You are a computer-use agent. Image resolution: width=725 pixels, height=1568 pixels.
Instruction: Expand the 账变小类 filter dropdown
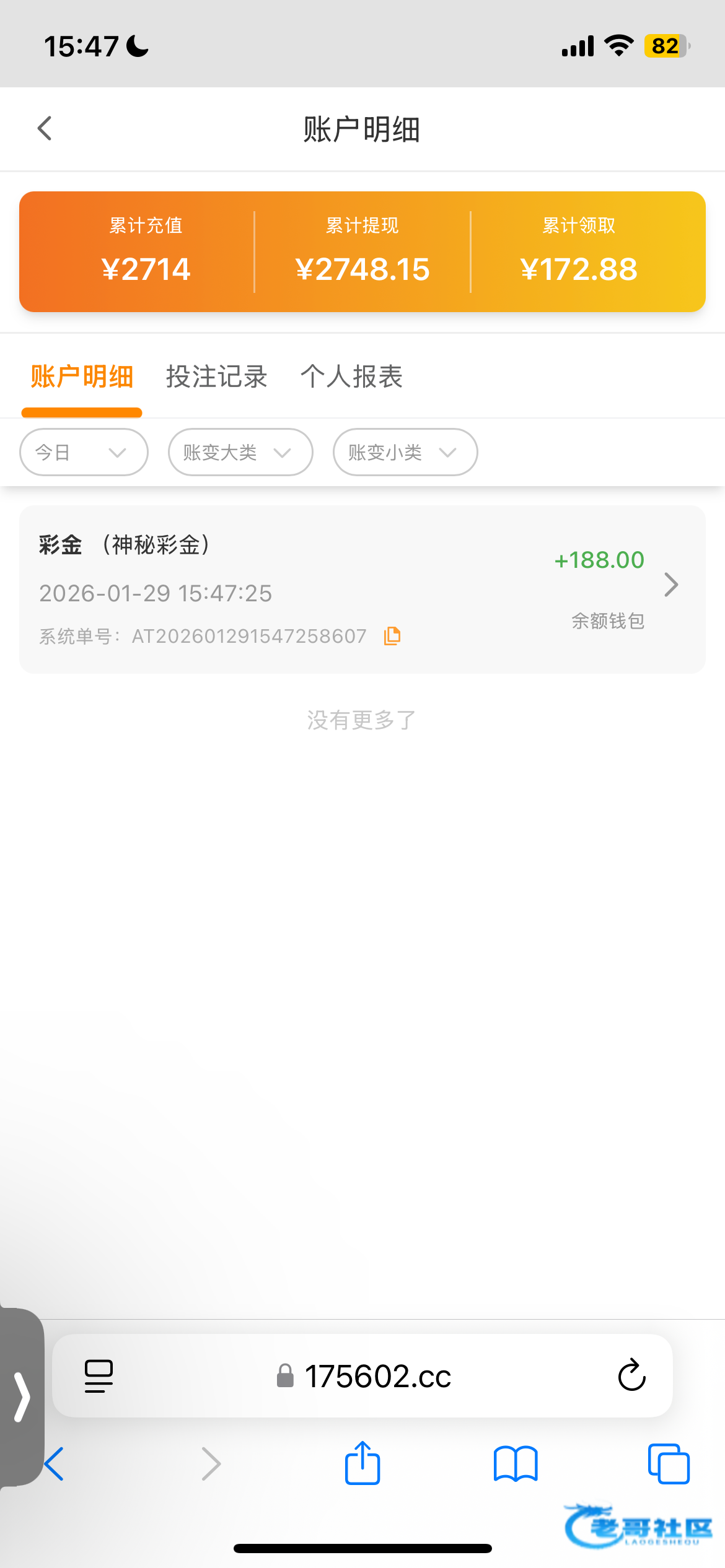405,452
